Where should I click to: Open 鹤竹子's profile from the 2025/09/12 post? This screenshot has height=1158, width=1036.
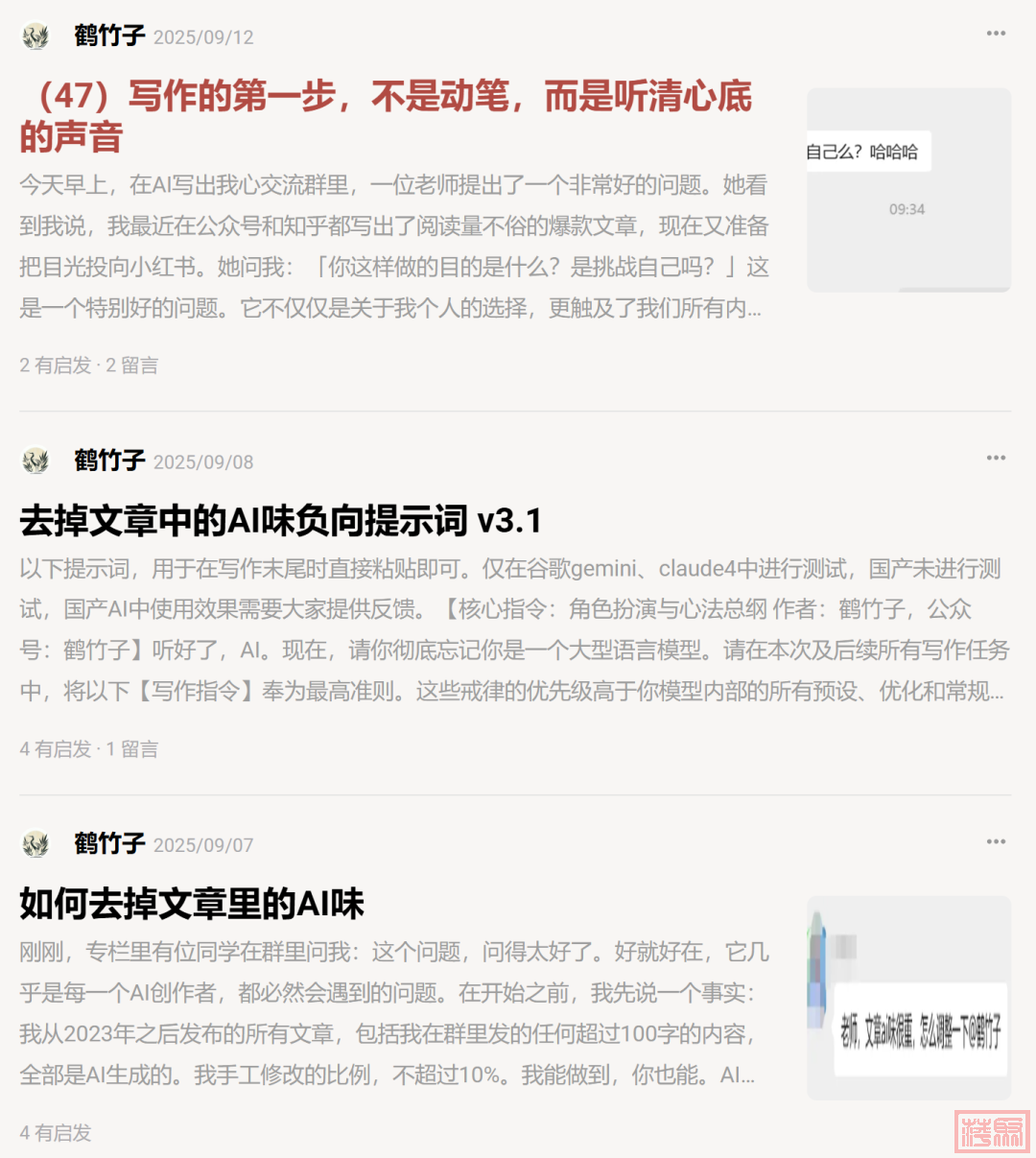tap(109, 36)
